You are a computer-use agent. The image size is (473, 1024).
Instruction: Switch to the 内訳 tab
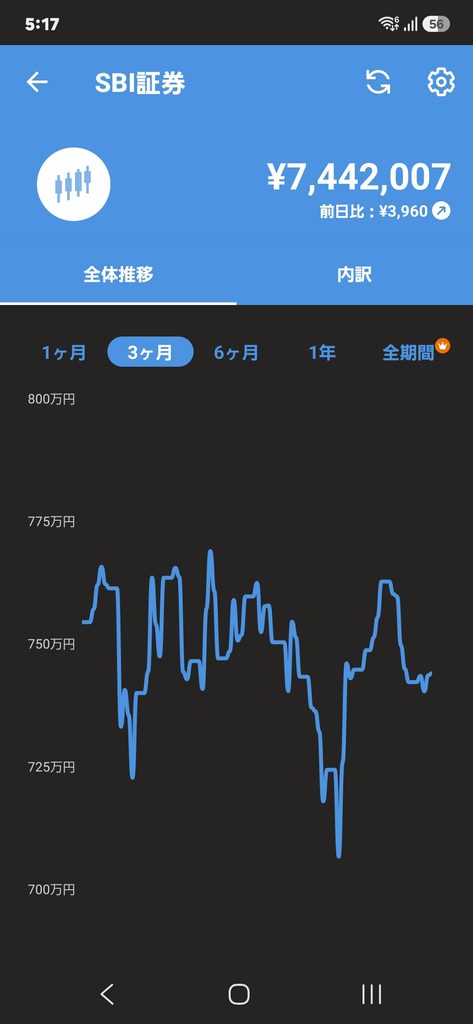pos(355,275)
